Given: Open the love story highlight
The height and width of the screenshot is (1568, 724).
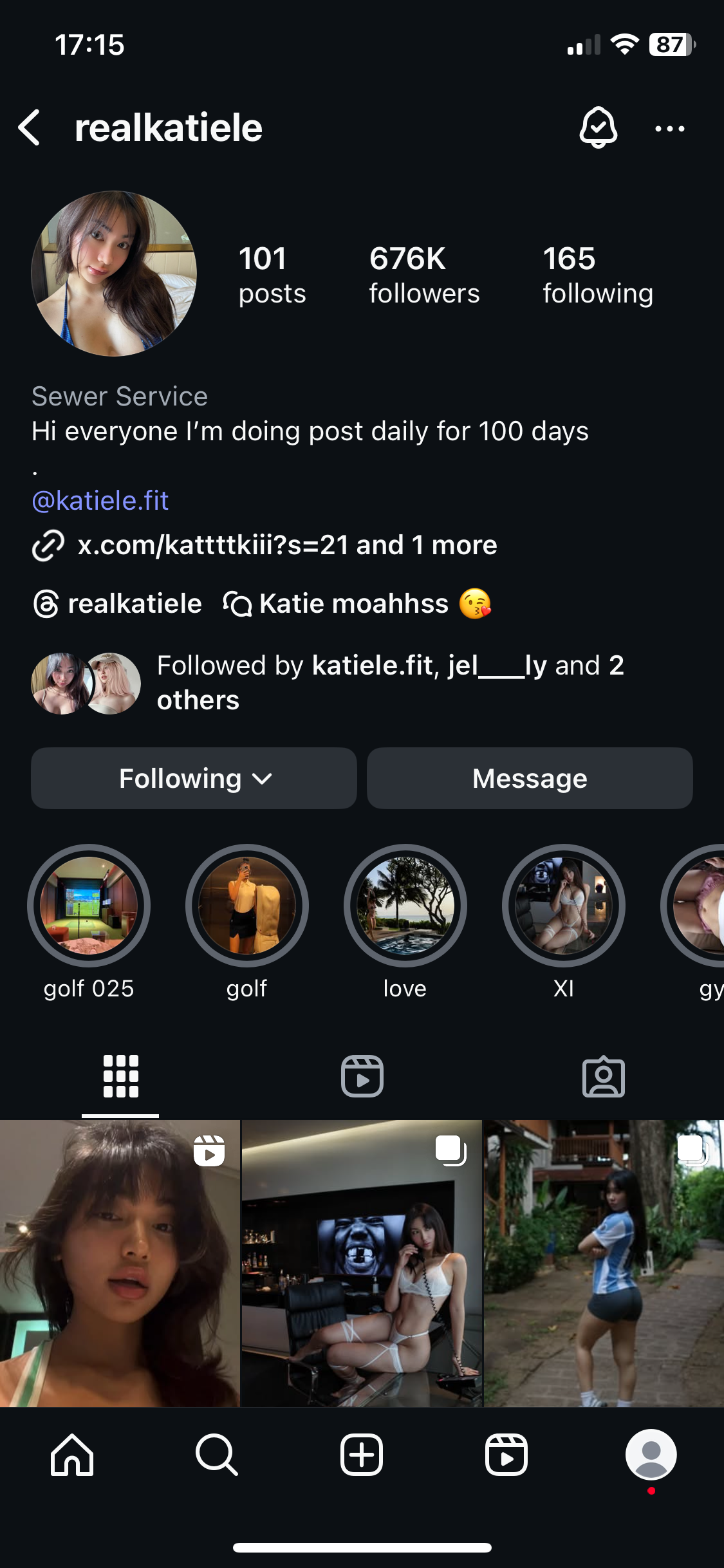Looking at the screenshot, I should [x=405, y=906].
